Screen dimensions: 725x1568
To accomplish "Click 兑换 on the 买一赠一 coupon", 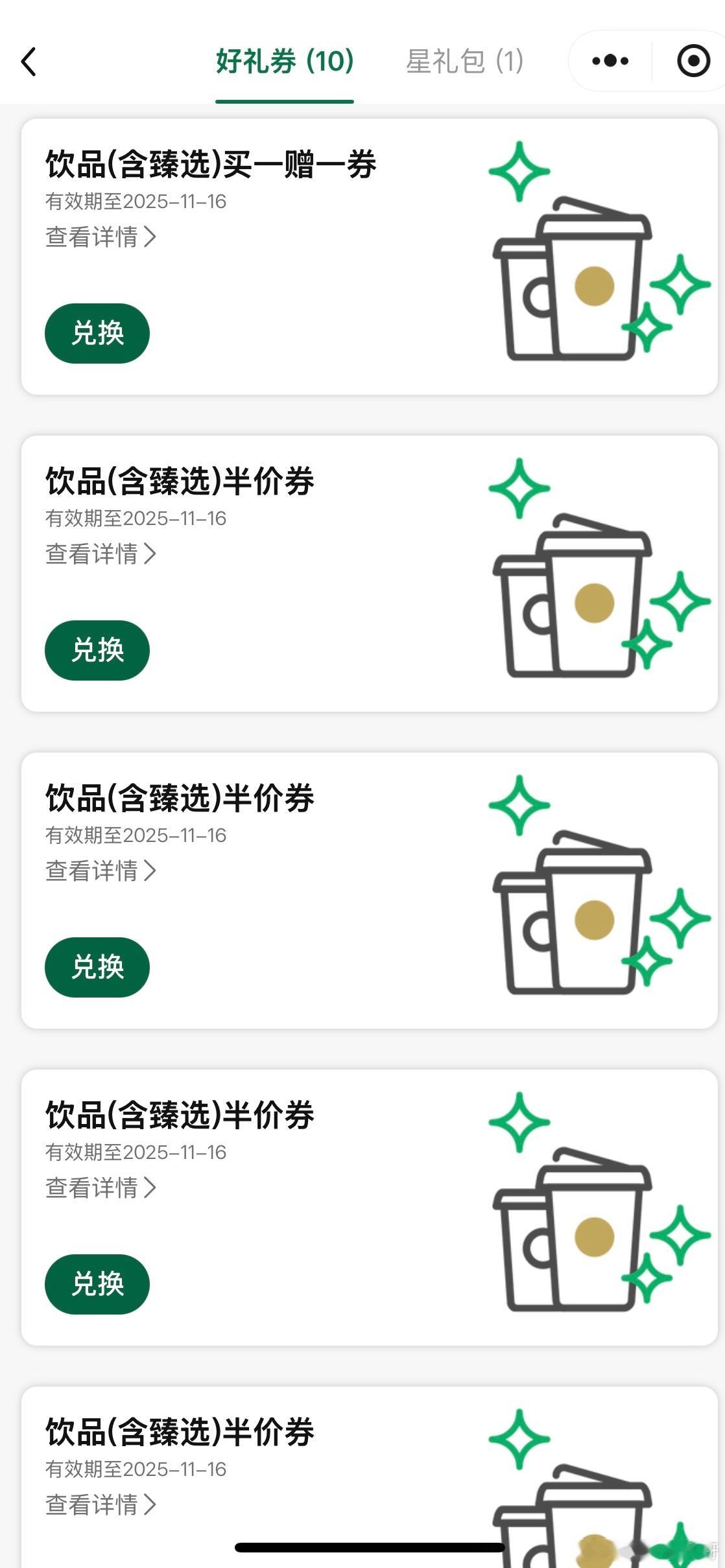I will coord(97,333).
